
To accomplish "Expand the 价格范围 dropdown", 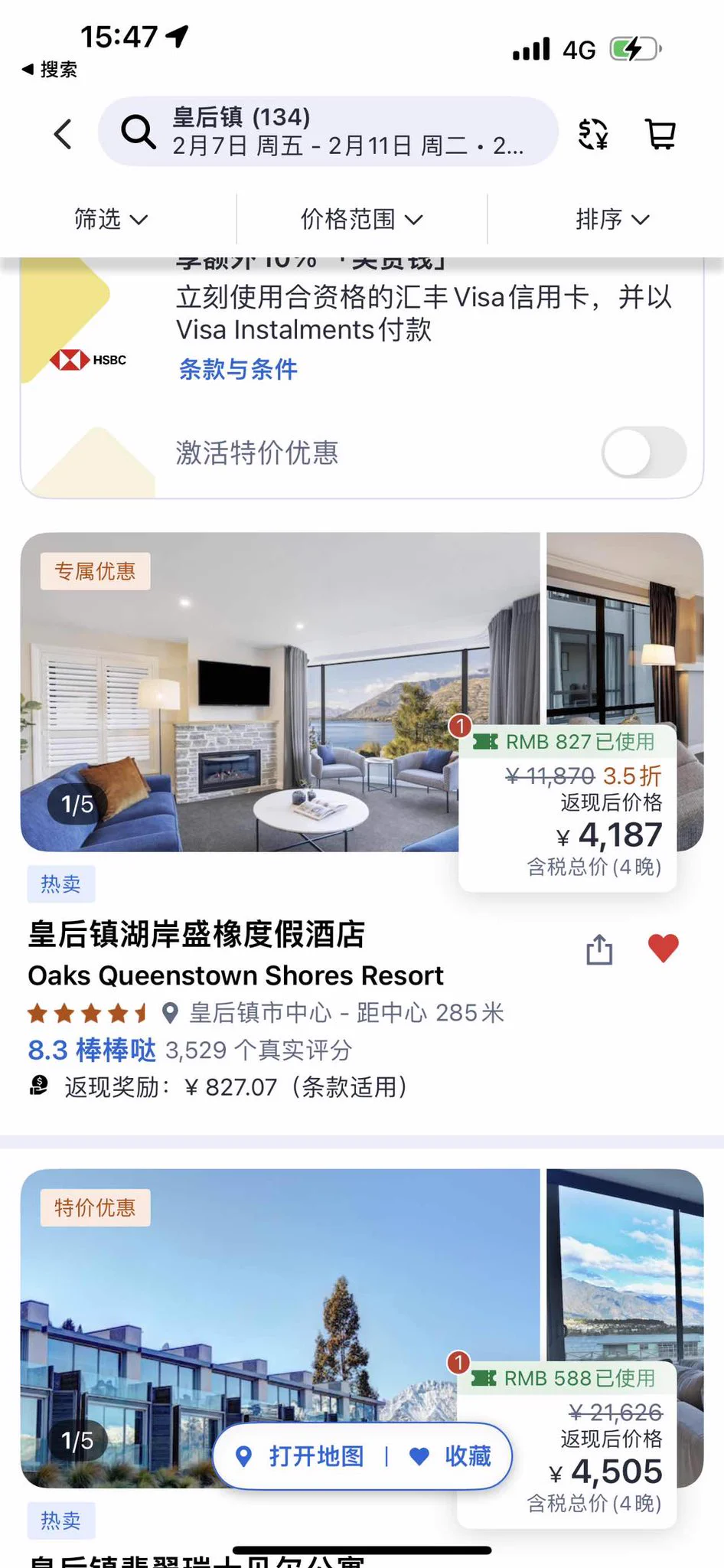I will [361, 220].
